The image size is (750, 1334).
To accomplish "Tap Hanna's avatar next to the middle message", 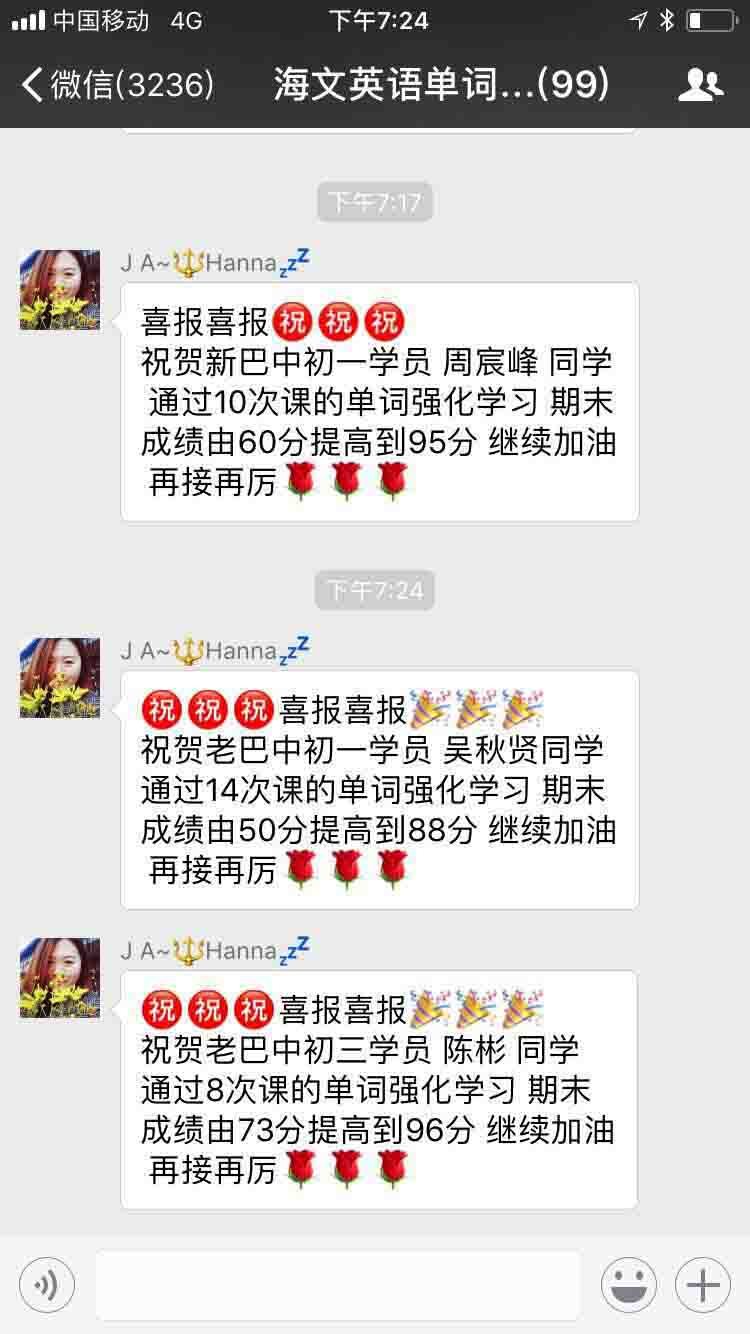I will click(58, 678).
